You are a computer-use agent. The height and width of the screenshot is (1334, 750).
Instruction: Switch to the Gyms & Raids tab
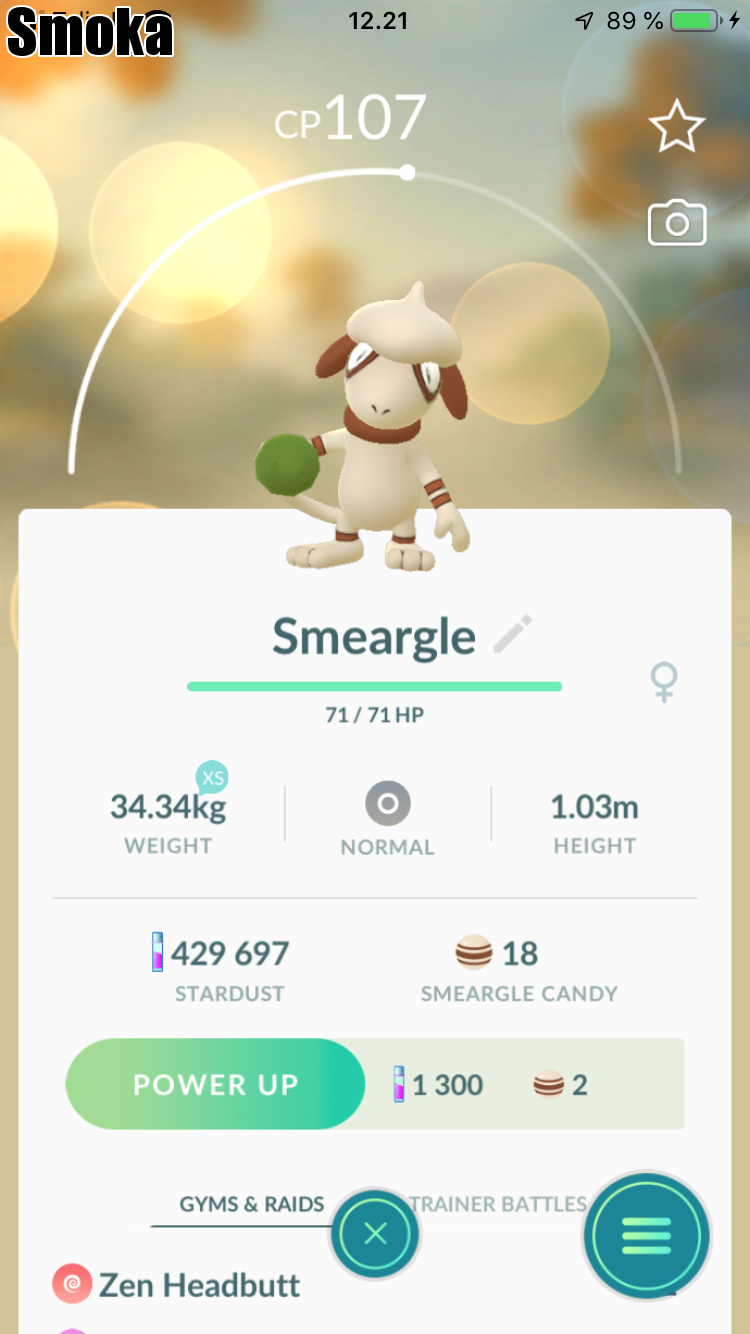tap(251, 1203)
